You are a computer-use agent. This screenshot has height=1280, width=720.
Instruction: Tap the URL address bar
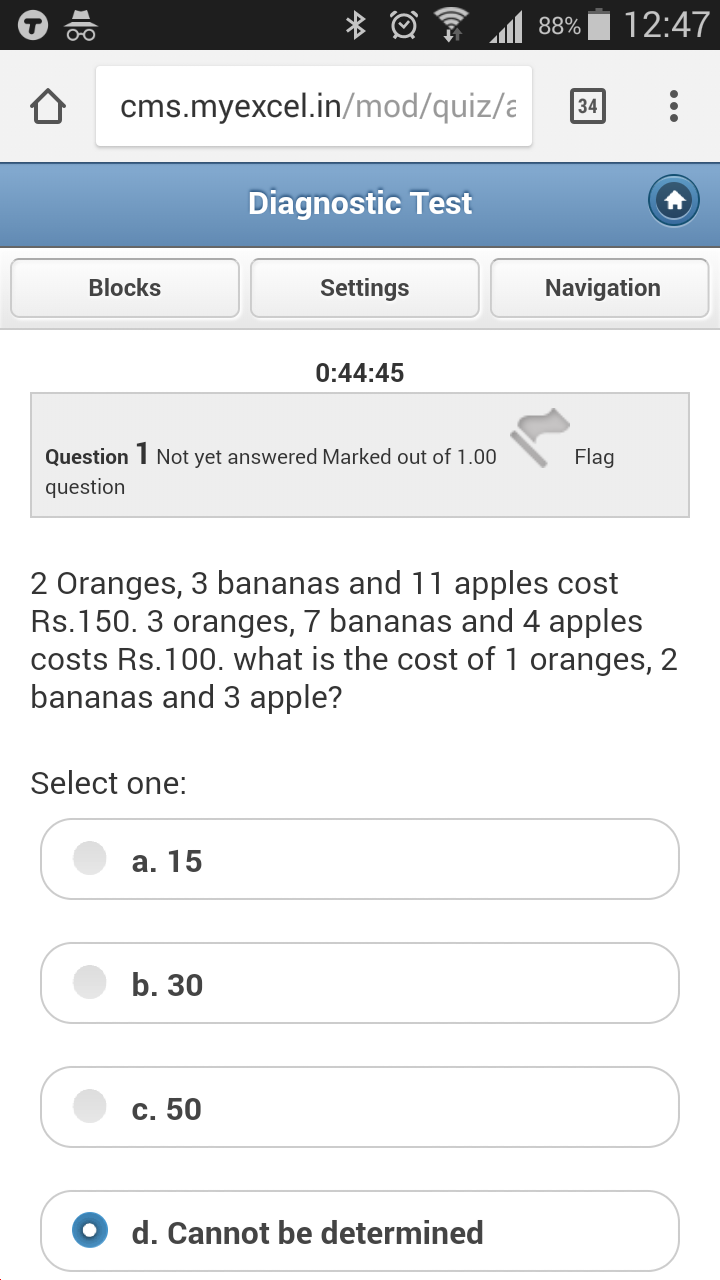click(314, 106)
